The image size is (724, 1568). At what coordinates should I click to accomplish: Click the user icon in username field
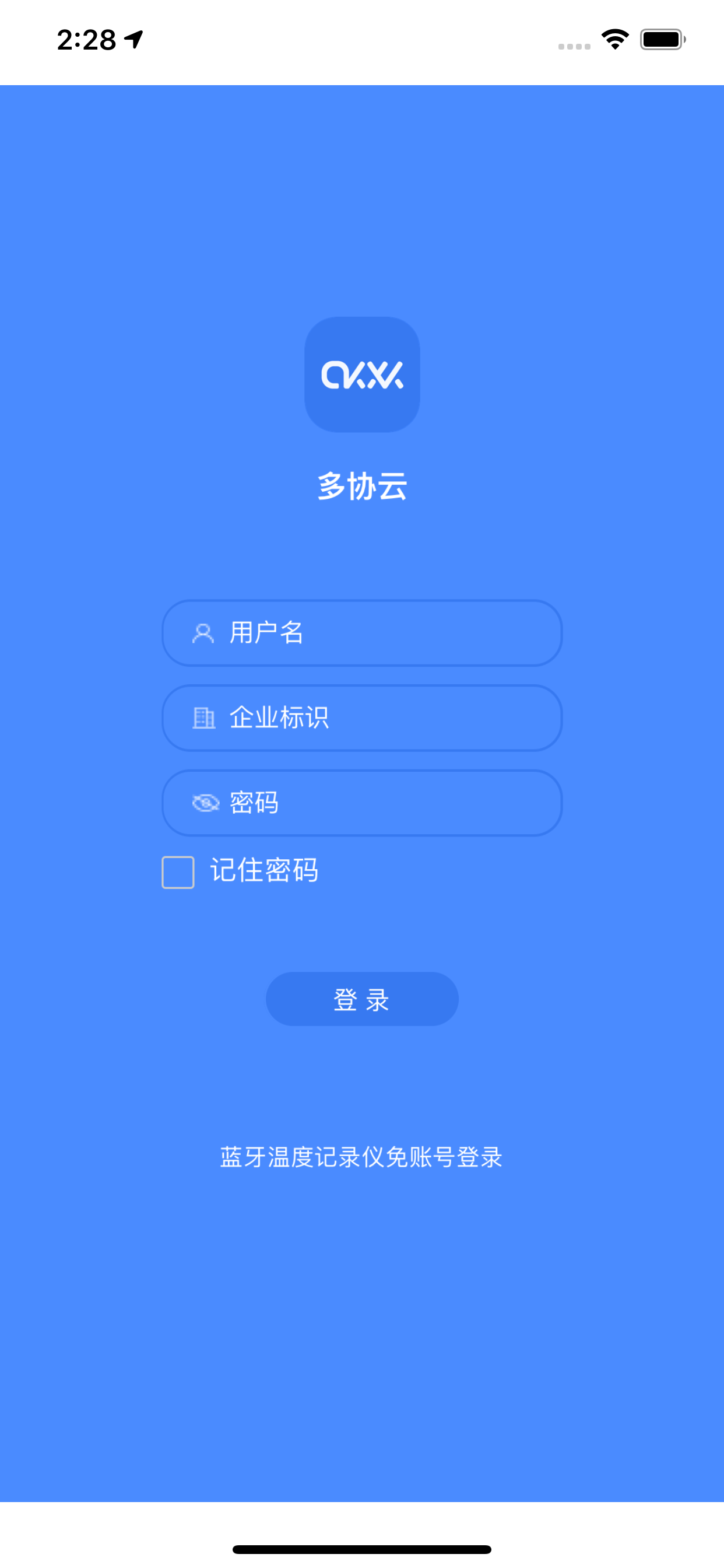pos(203,633)
